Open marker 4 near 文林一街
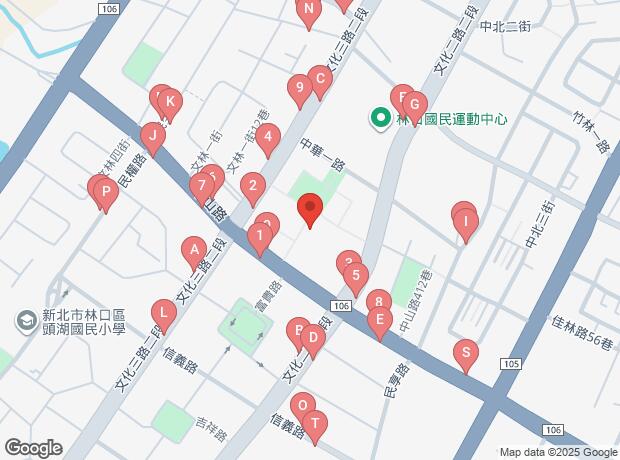 [x=266, y=139]
